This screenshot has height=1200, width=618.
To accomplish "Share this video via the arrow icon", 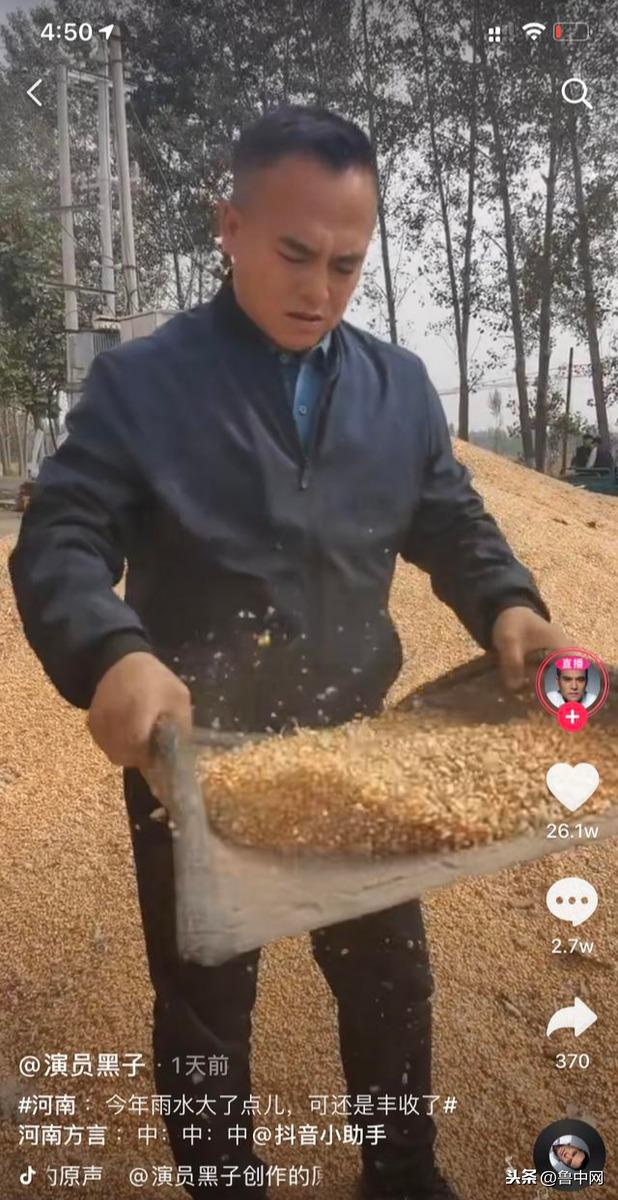I will coord(572,1019).
